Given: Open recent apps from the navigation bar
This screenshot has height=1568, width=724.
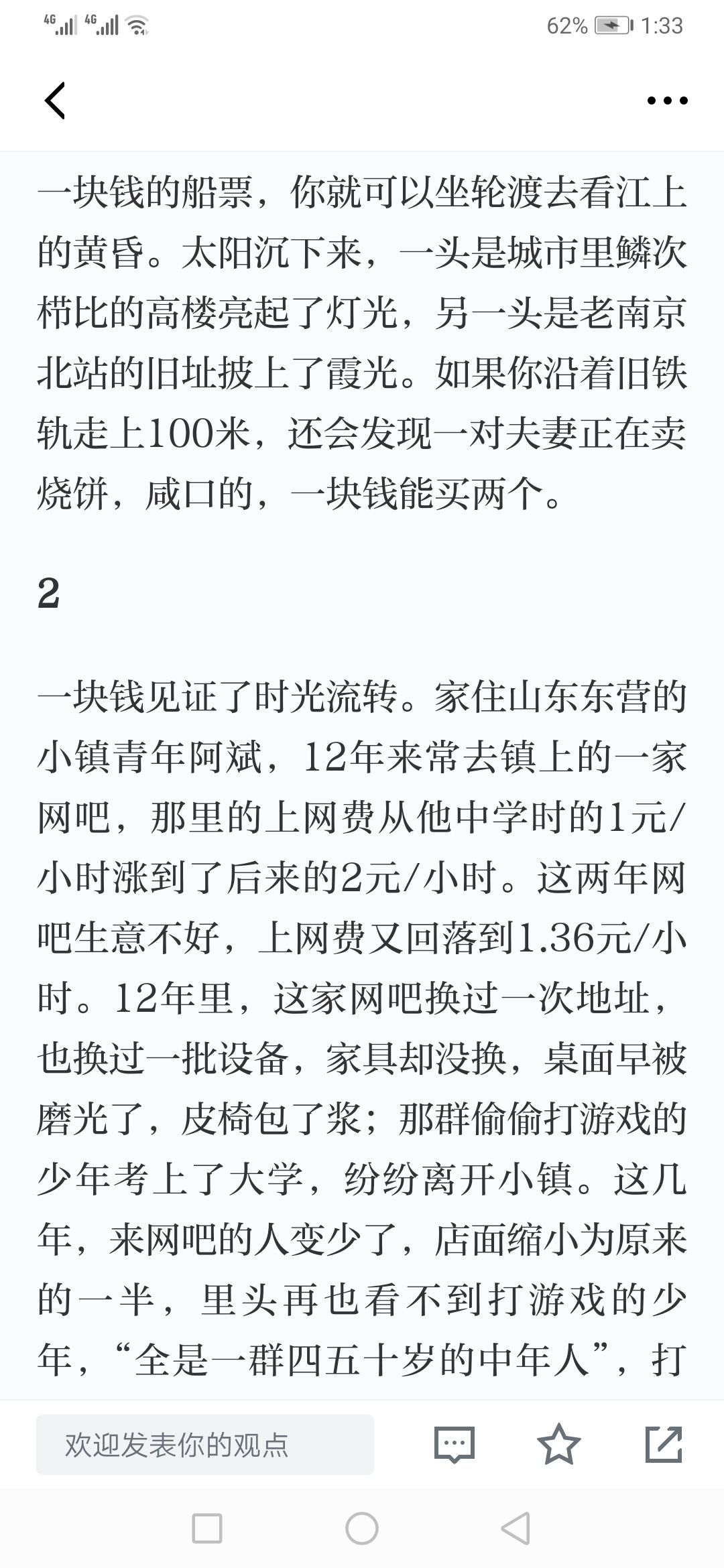Looking at the screenshot, I should point(206,1529).
